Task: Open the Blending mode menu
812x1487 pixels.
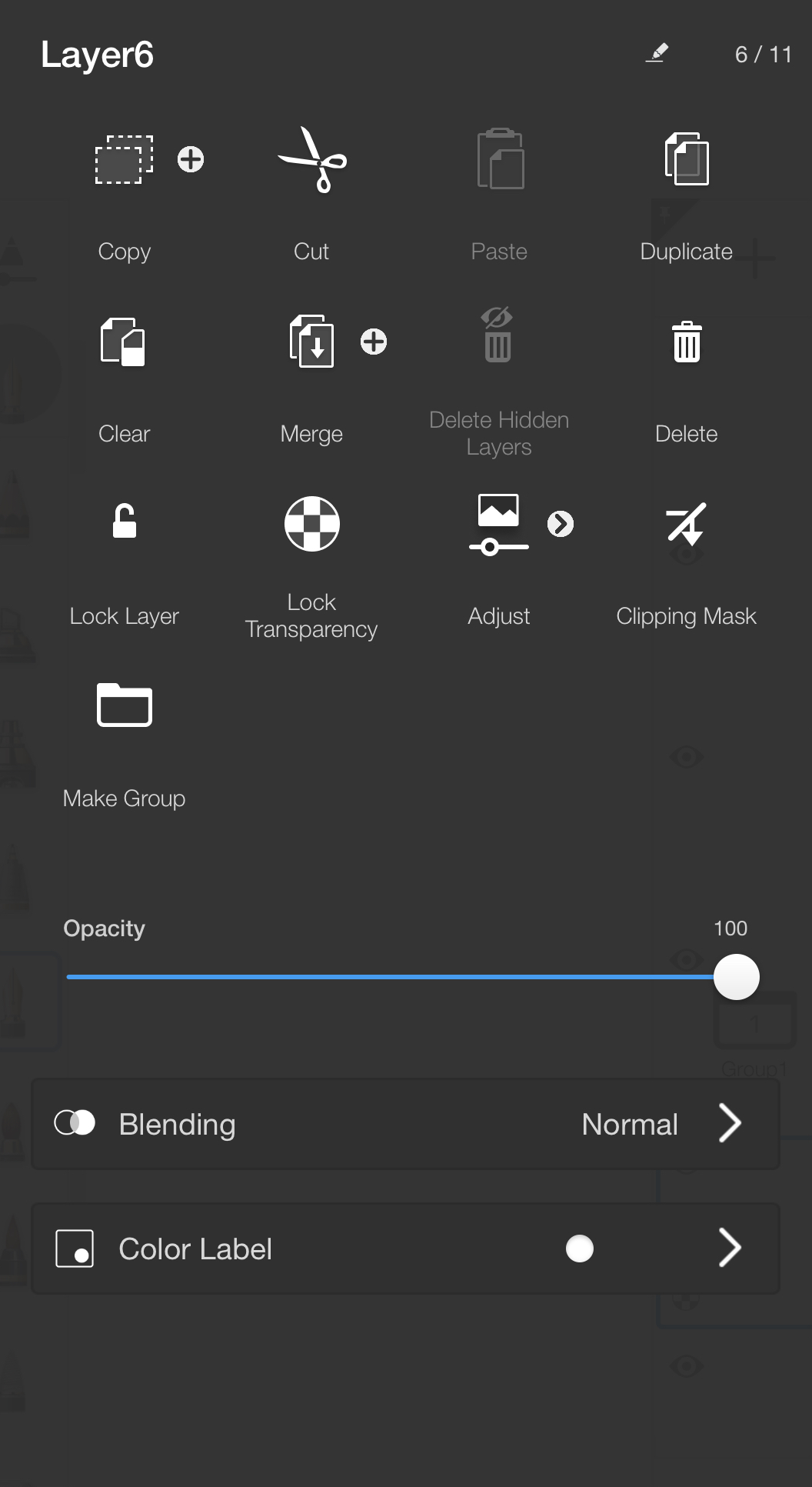Action: click(405, 1124)
